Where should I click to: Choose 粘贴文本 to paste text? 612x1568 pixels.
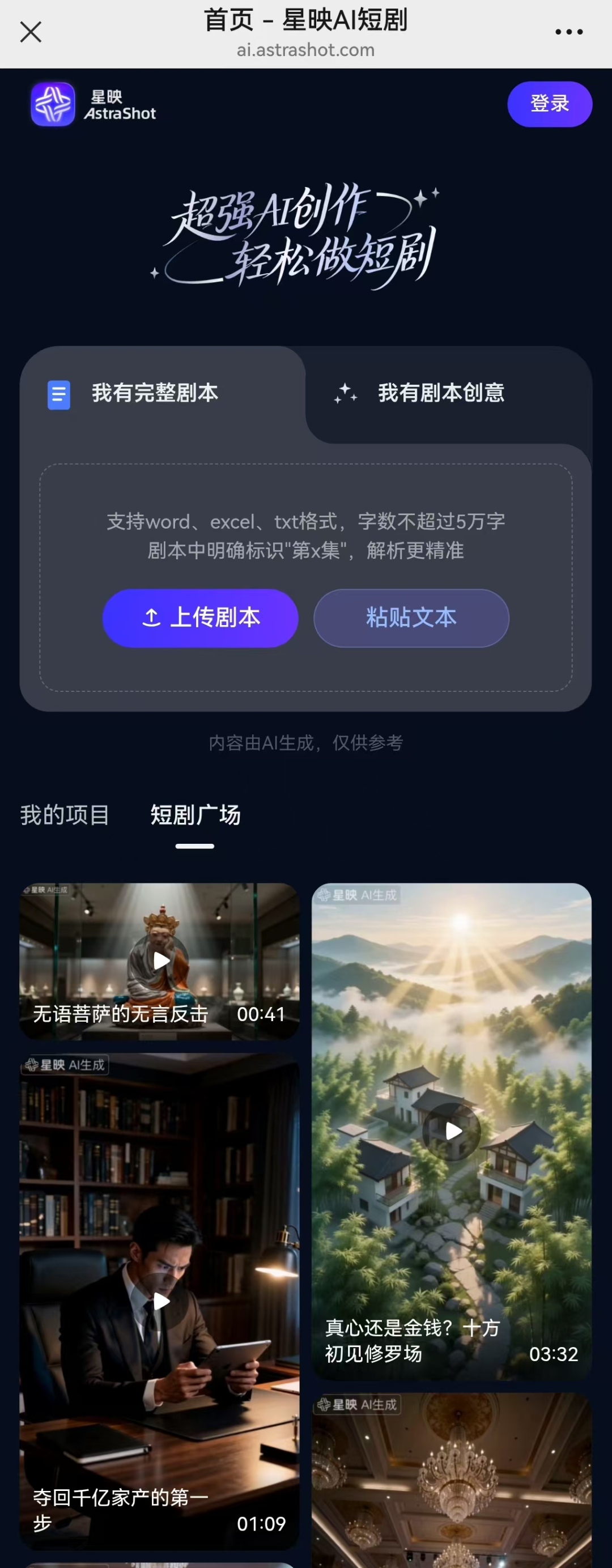(x=411, y=618)
